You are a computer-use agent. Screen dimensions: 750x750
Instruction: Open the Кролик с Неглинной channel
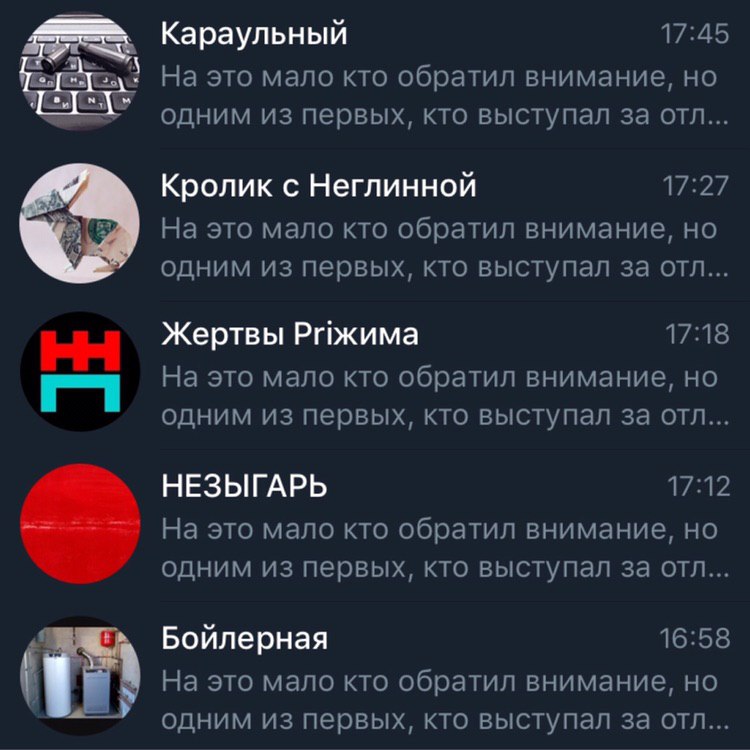(375, 225)
